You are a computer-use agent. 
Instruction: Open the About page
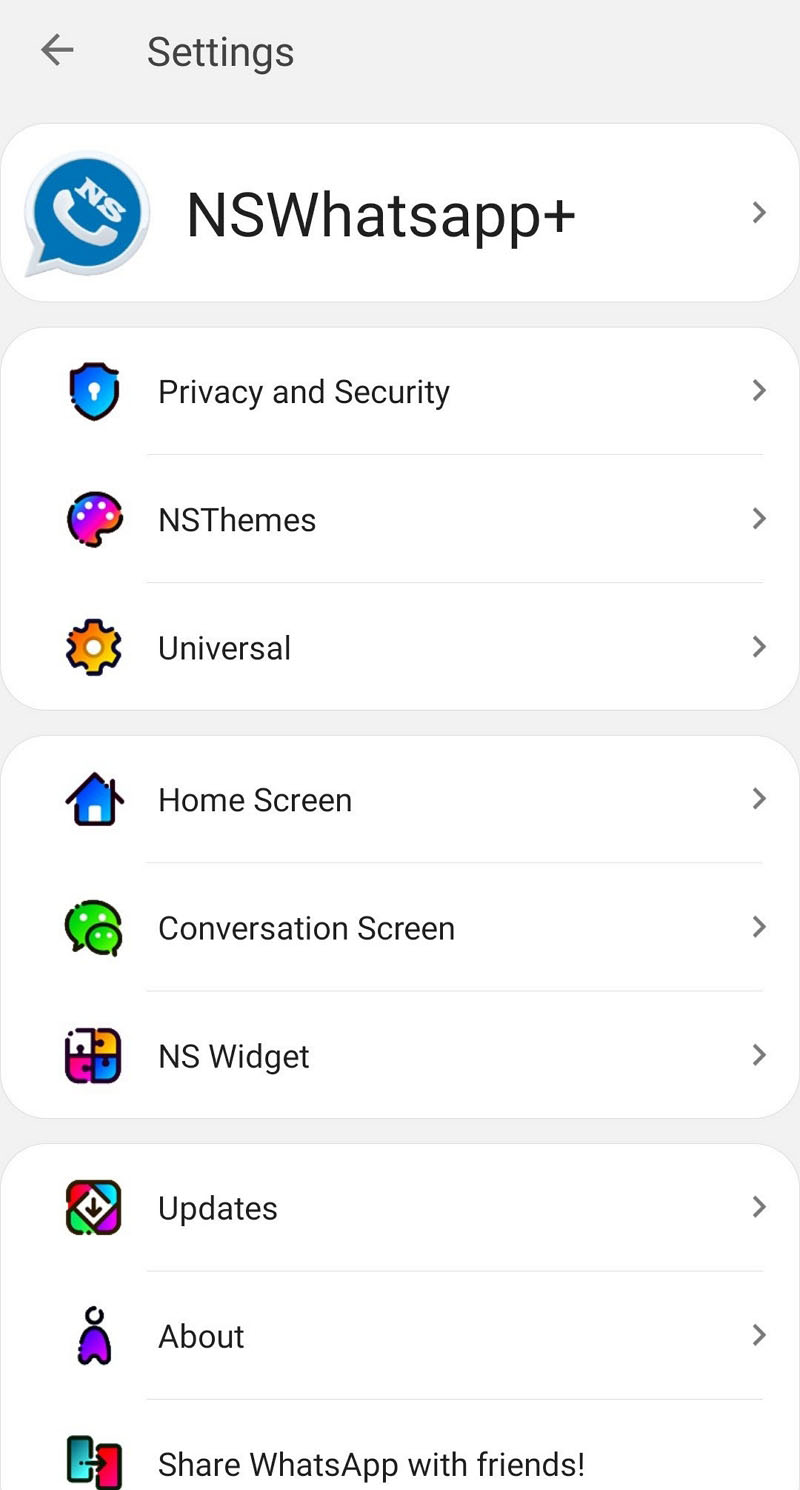[x=400, y=1336]
